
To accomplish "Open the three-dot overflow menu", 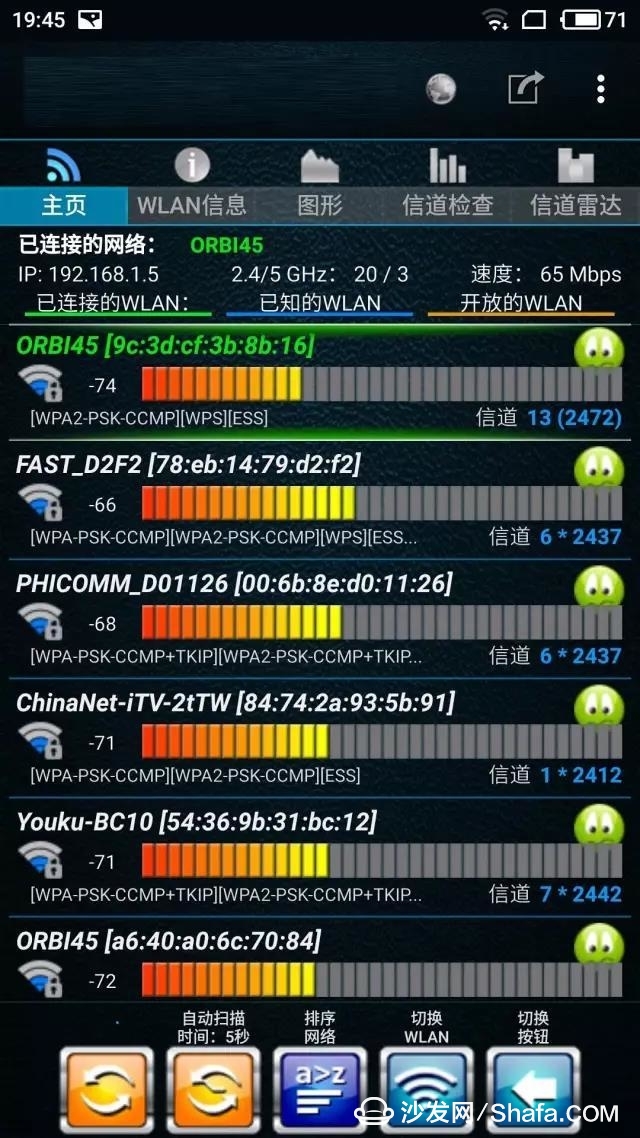I will pos(600,89).
